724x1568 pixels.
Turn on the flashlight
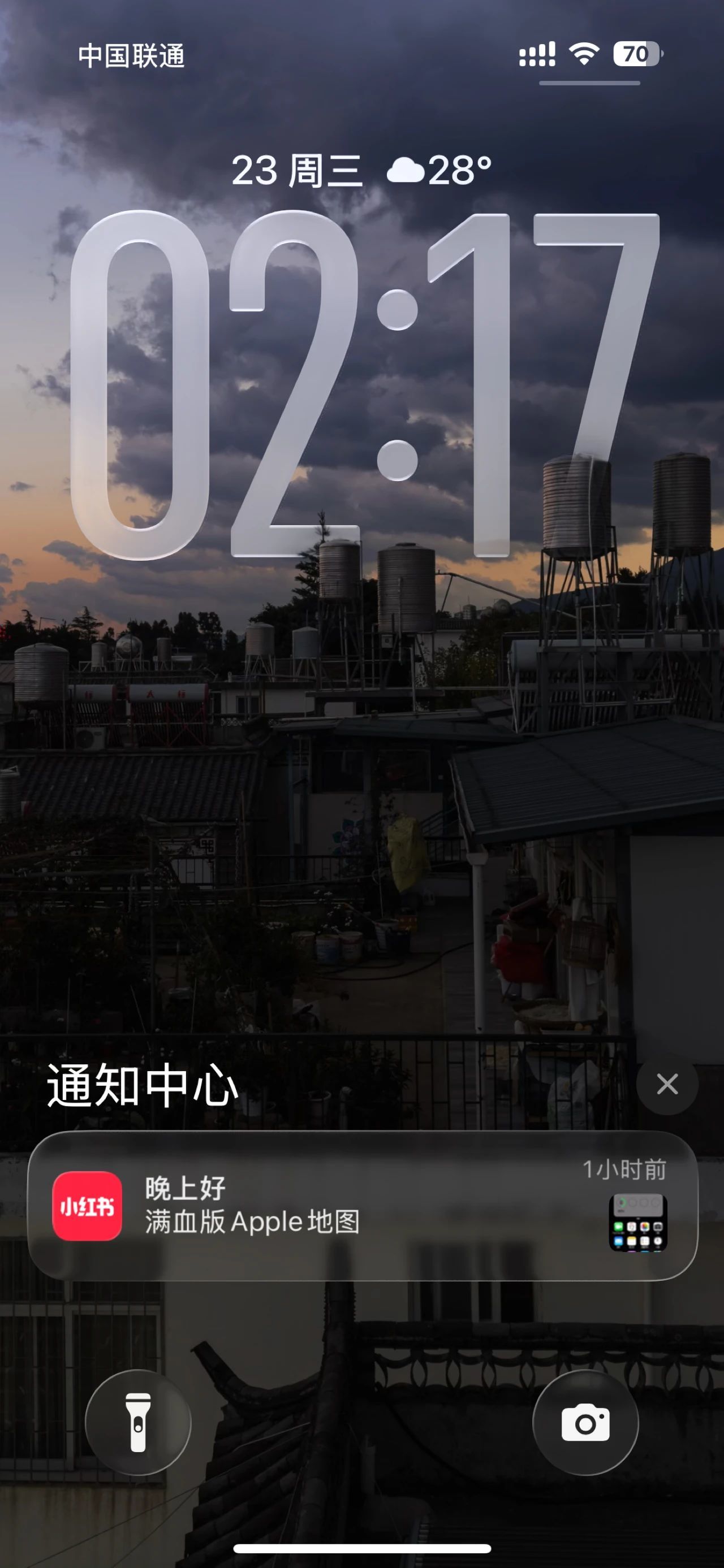tap(138, 1423)
